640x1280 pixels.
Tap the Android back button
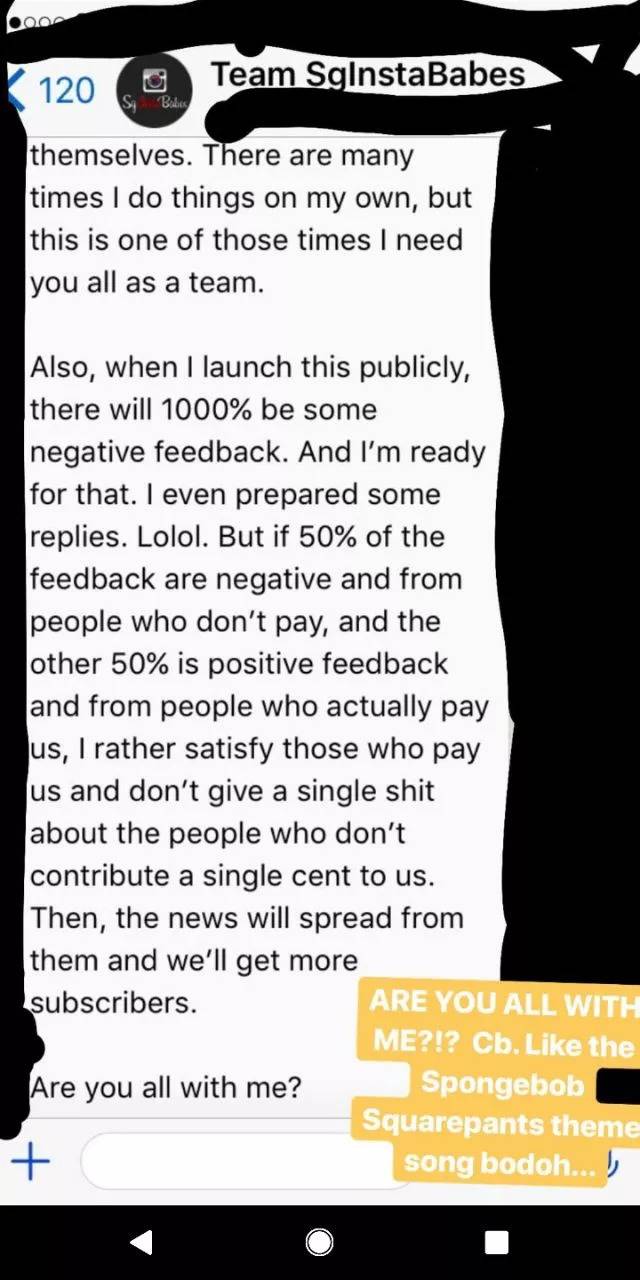[142, 1242]
